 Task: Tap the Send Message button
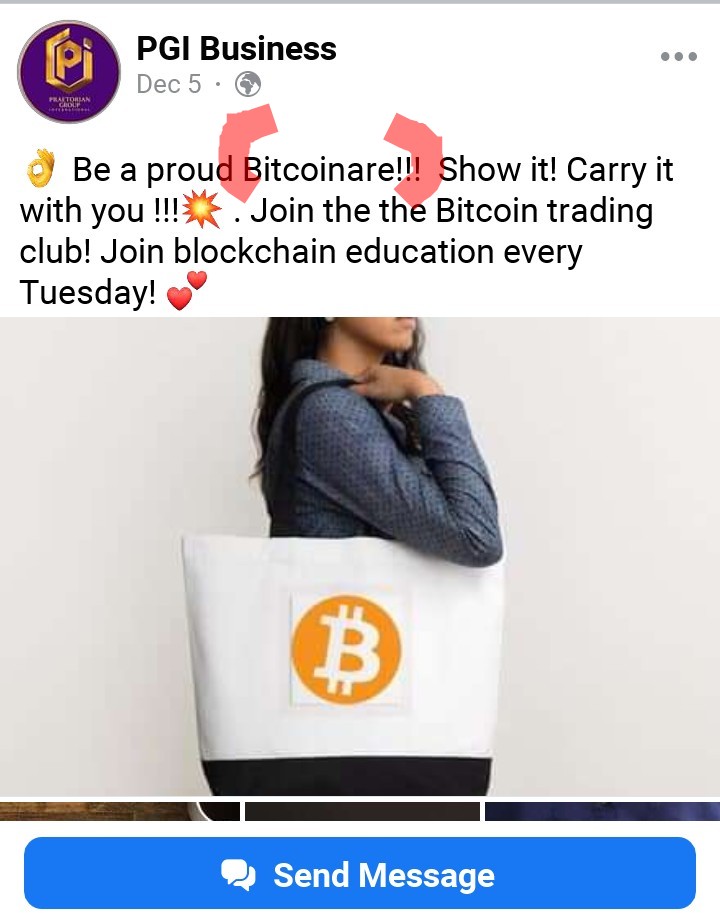(x=359, y=874)
